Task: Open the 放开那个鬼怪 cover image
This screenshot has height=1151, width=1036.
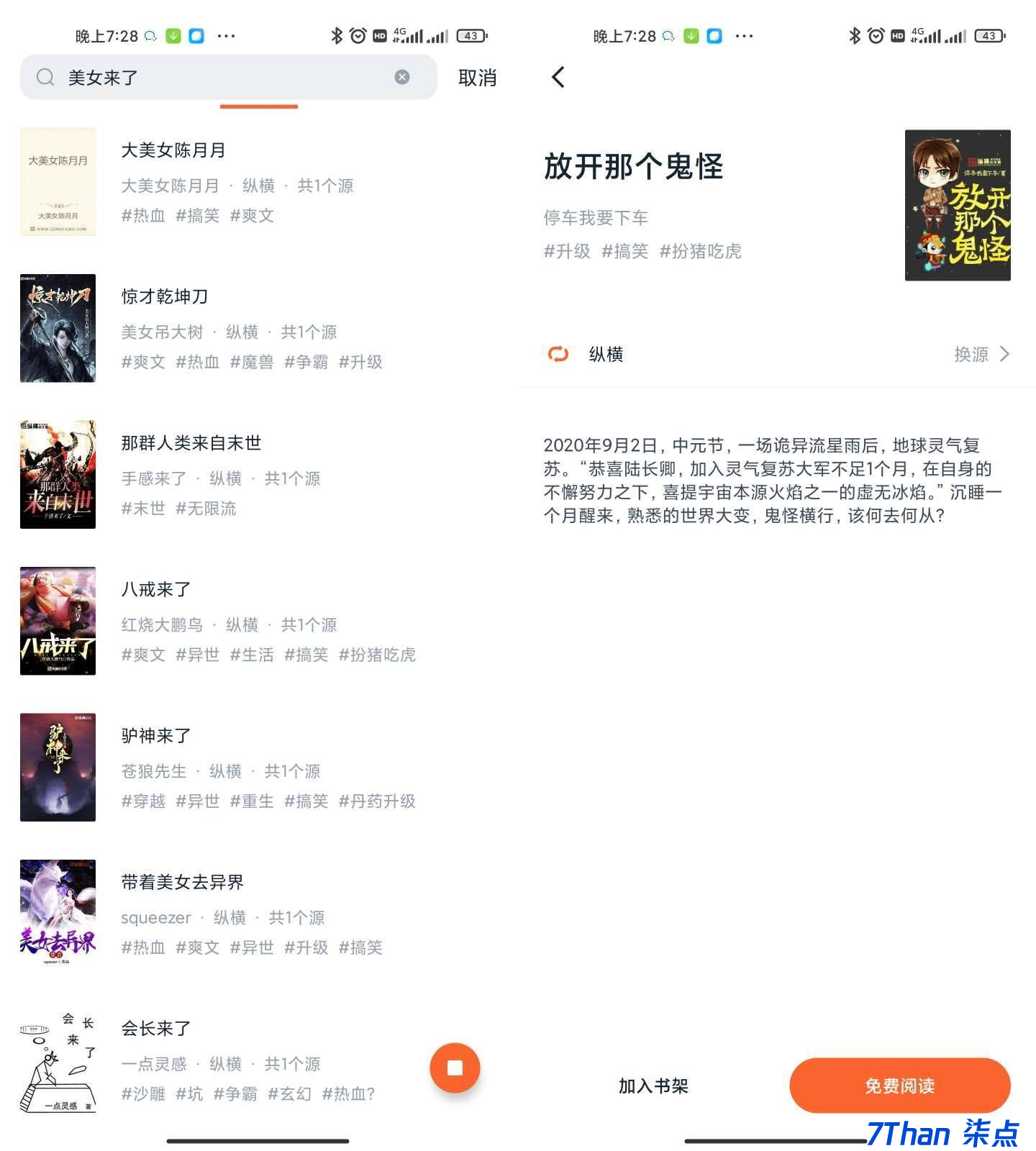Action: (x=958, y=205)
